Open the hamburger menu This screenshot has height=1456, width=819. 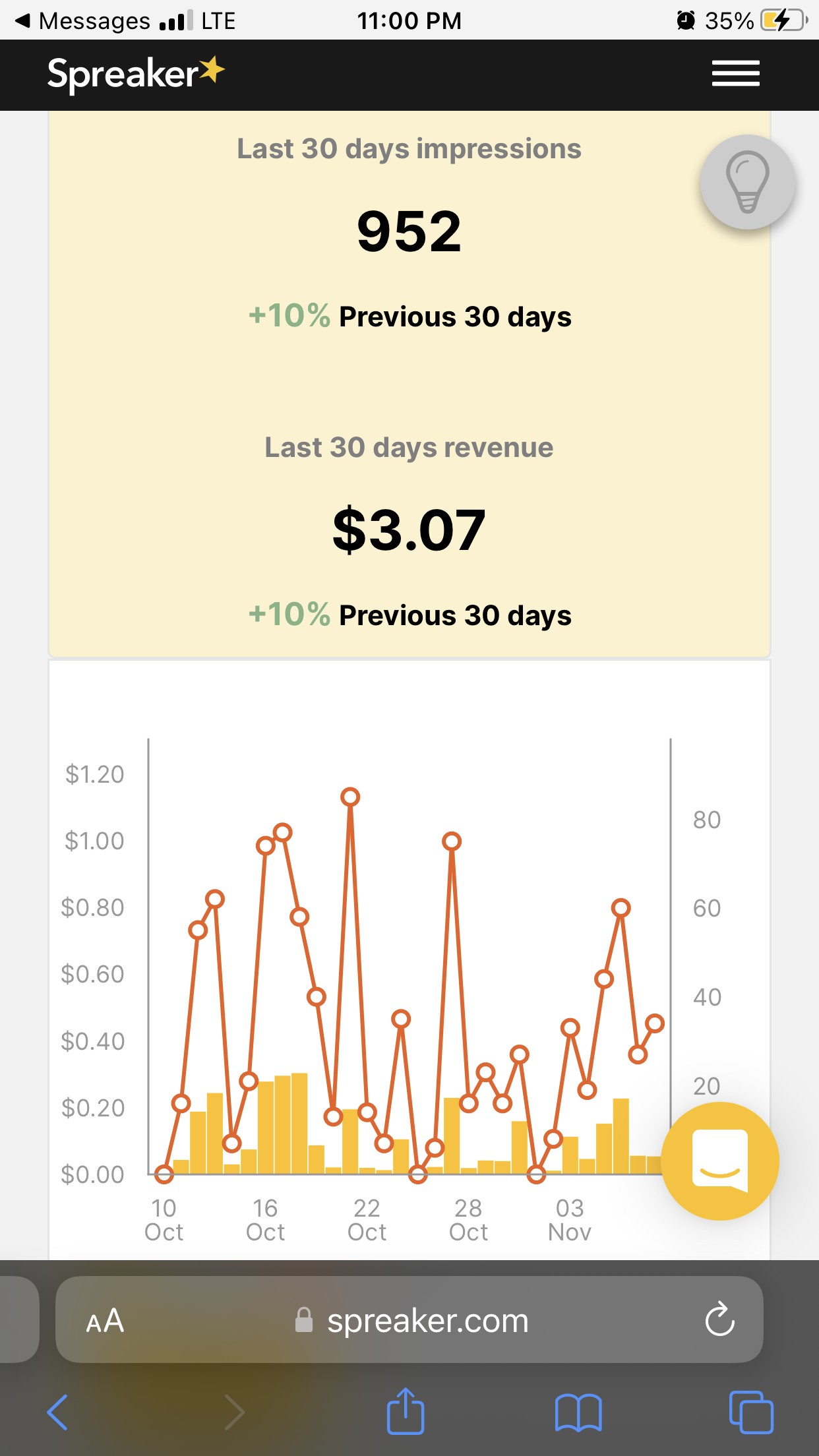[735, 73]
